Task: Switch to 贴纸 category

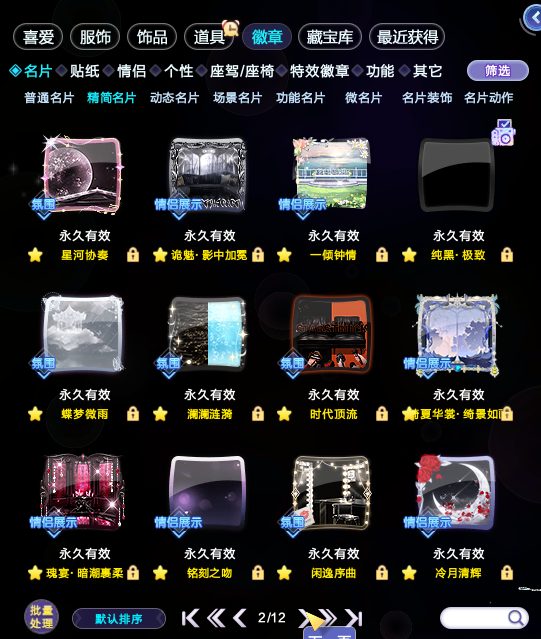Action: (84, 71)
